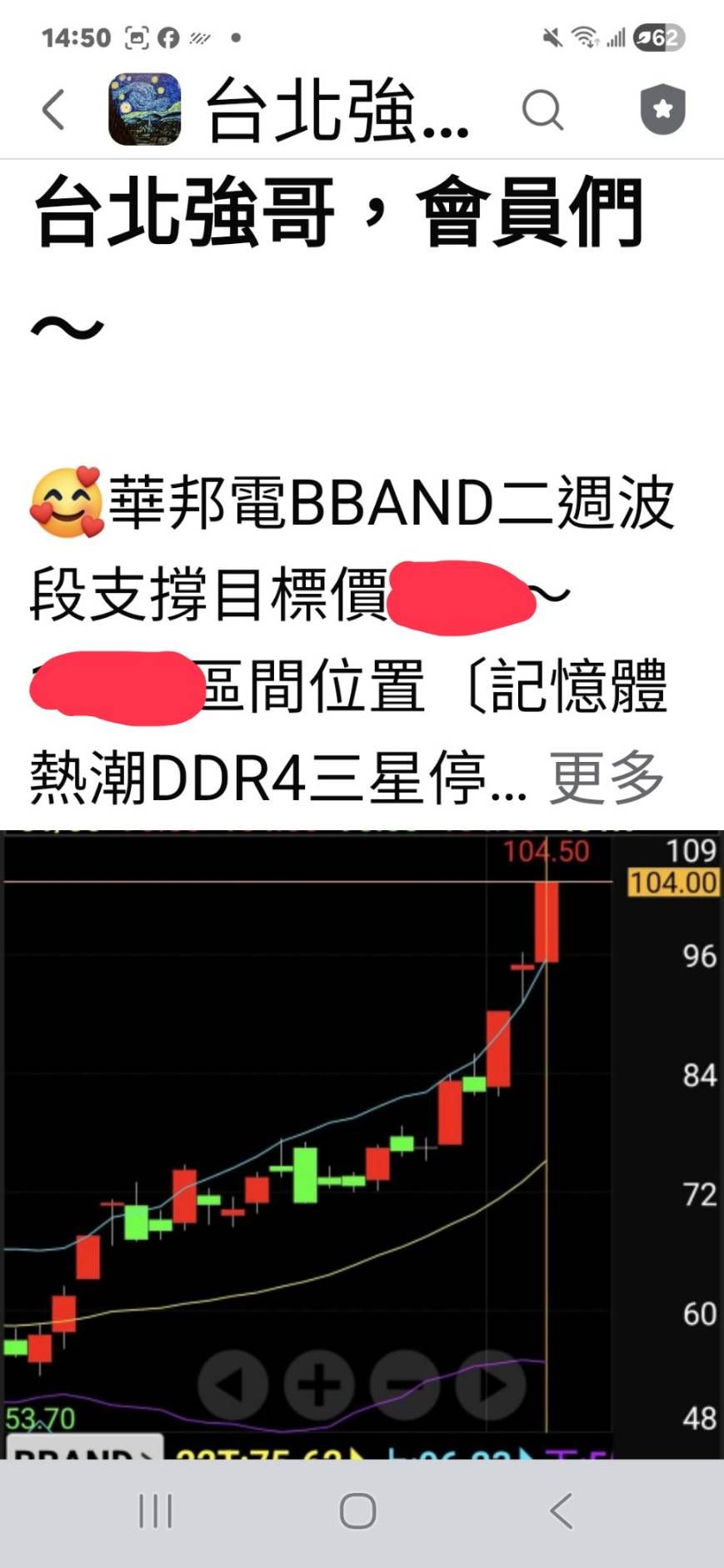This screenshot has width=724, height=1568.
Task: Go back with the header arrow
Action: point(54,110)
